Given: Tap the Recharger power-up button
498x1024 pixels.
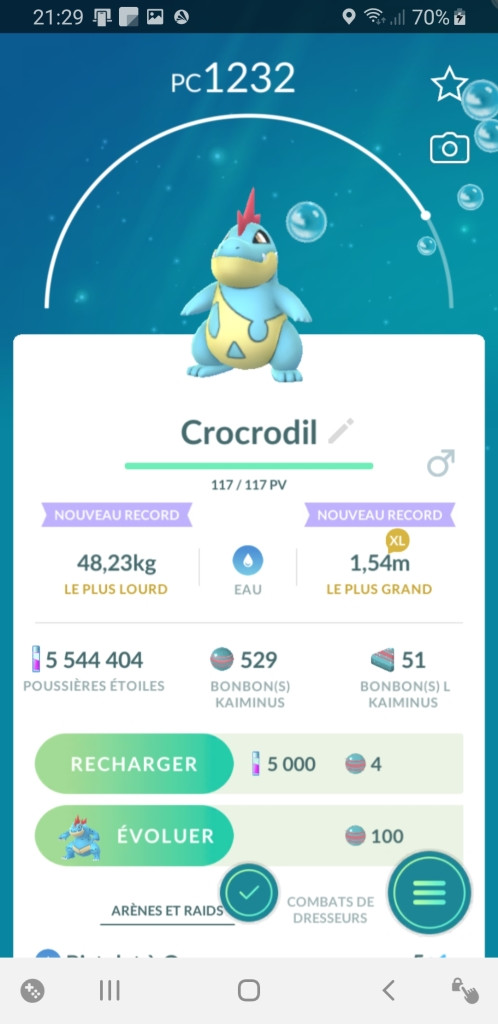Looking at the screenshot, I should pyautogui.click(x=134, y=763).
